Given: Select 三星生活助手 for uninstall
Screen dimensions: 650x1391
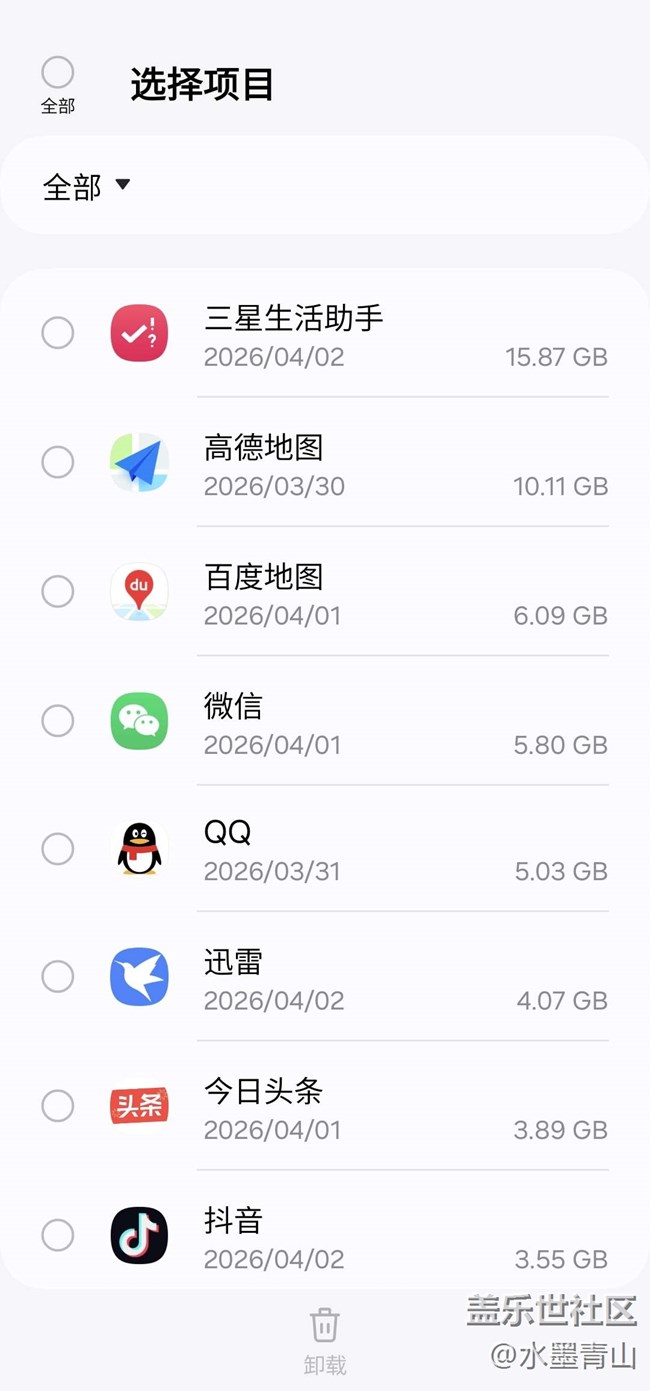Looking at the screenshot, I should [x=57, y=333].
